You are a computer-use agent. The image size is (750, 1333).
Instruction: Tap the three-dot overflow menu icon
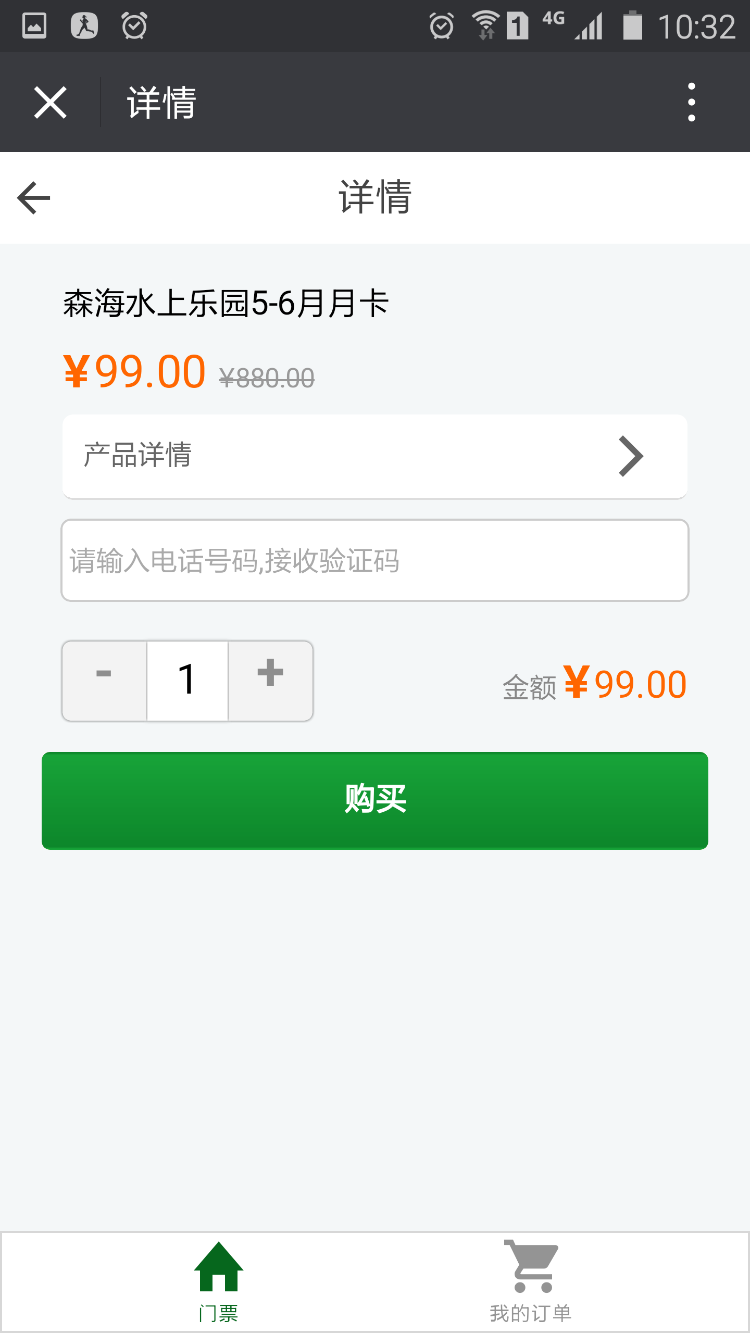(x=691, y=101)
